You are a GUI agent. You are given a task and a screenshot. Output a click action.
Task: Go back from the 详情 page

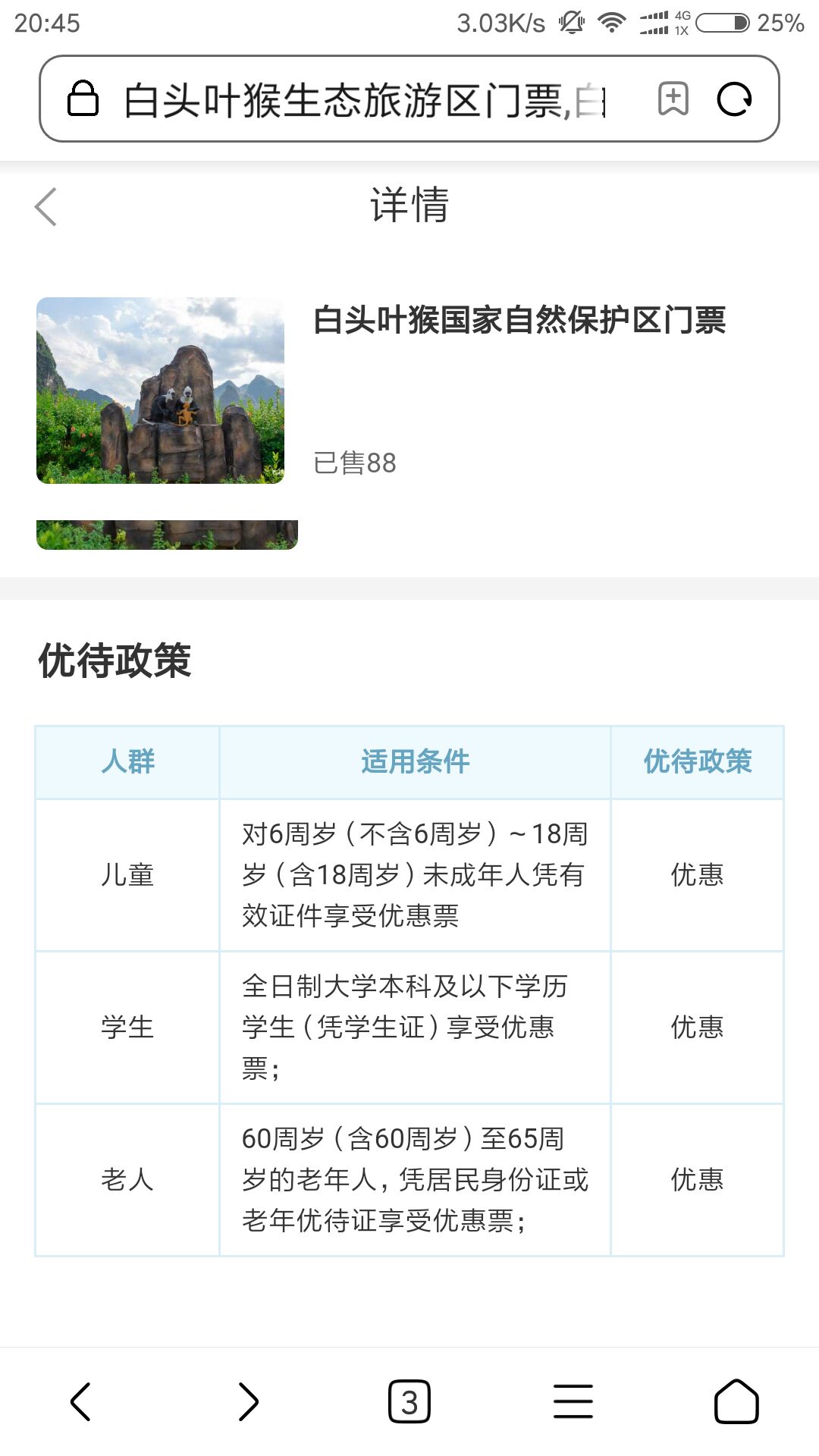(x=46, y=206)
